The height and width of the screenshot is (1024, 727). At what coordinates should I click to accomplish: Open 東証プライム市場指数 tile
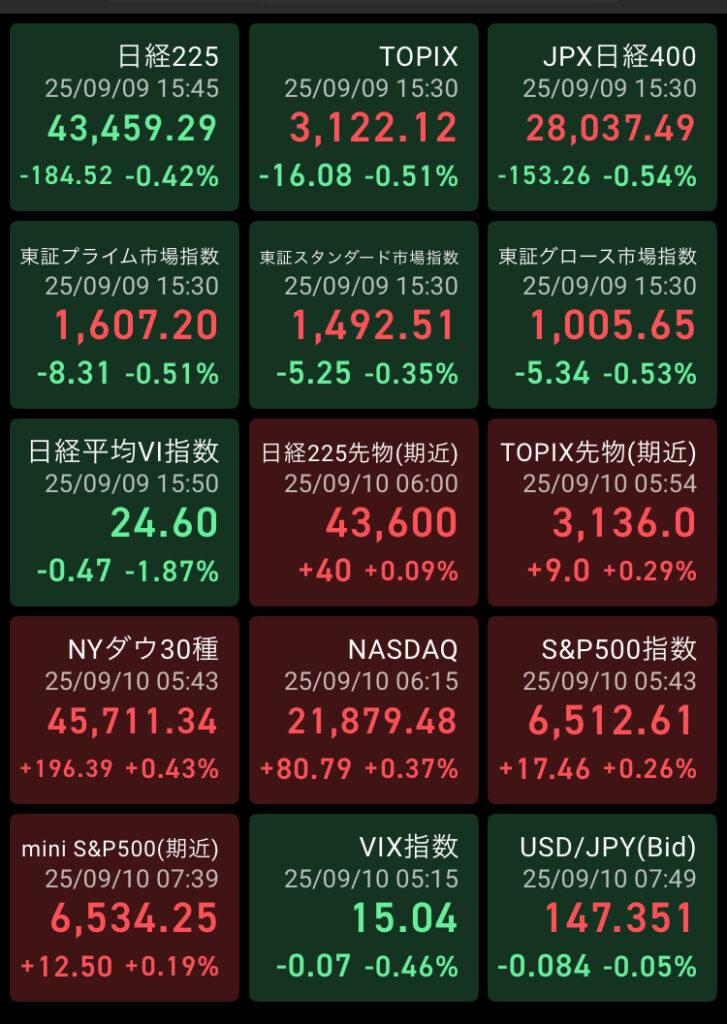(124, 314)
